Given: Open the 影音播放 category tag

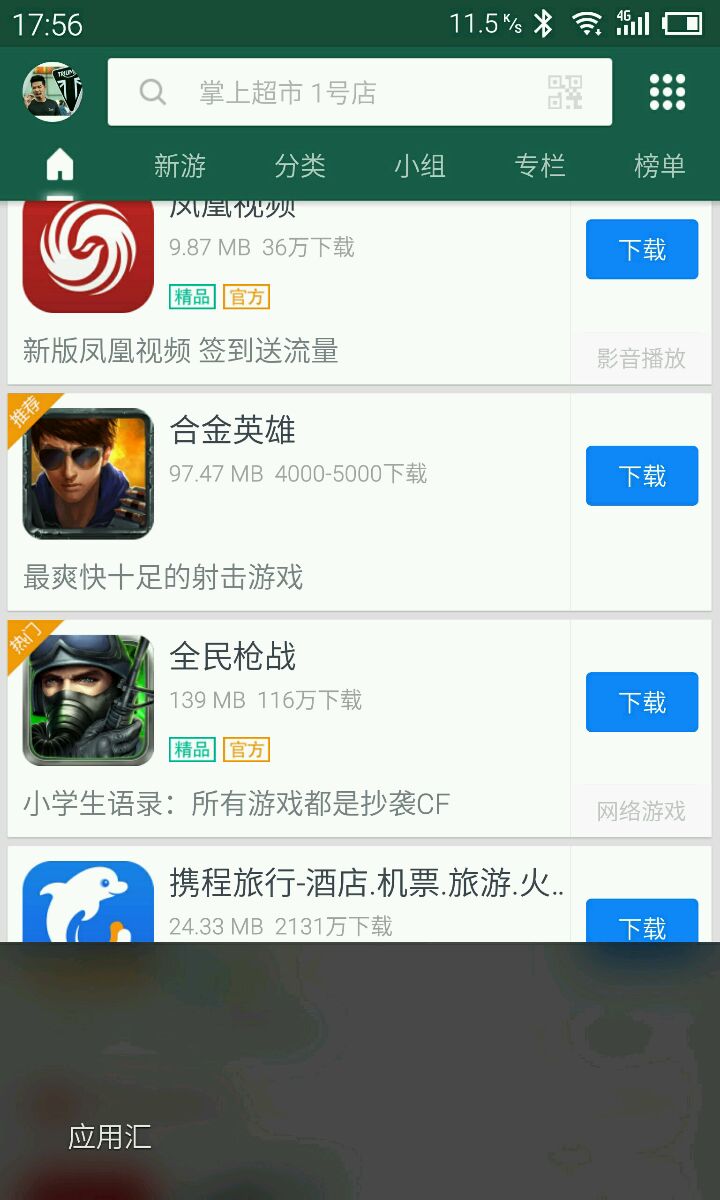Looking at the screenshot, I should click(x=641, y=359).
